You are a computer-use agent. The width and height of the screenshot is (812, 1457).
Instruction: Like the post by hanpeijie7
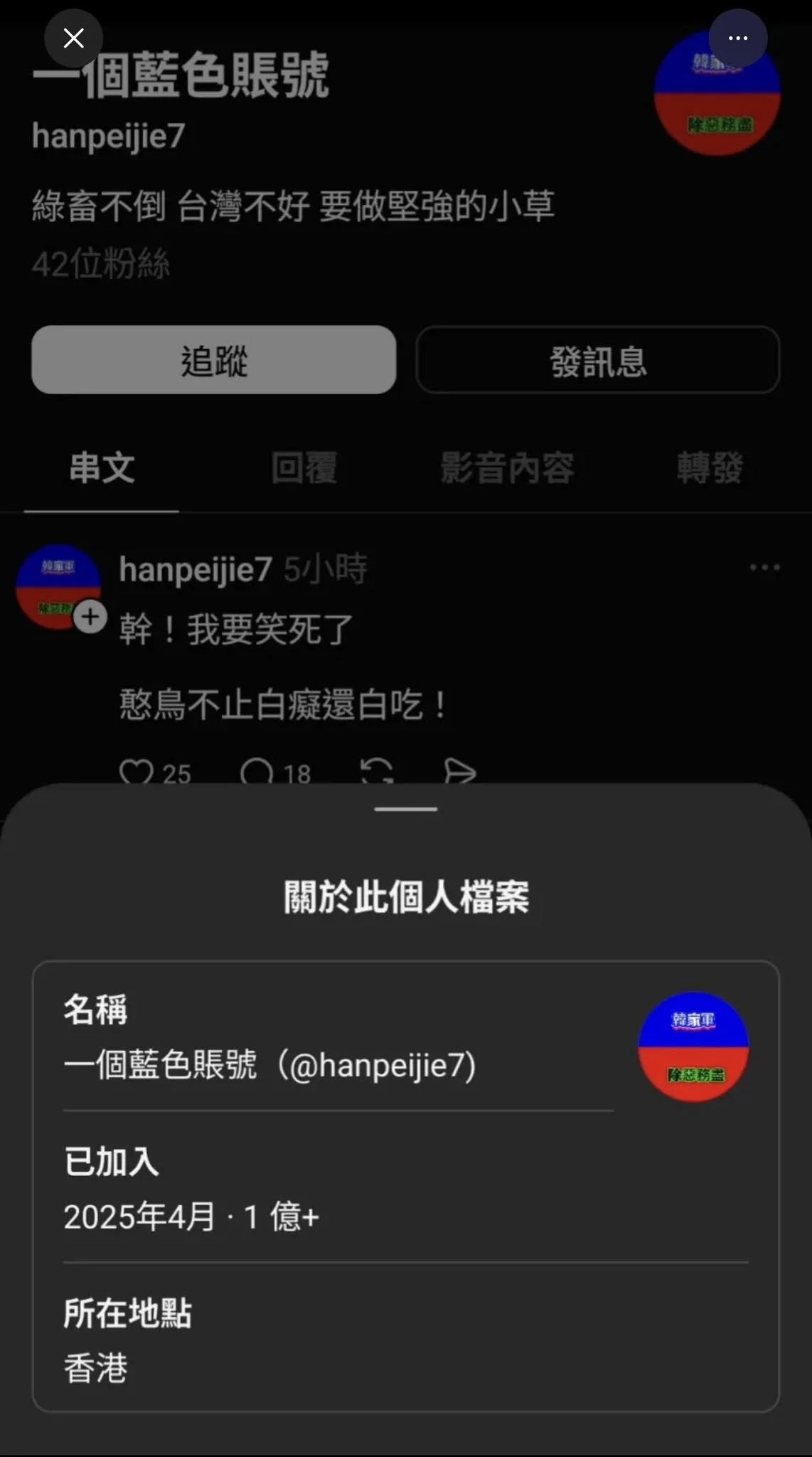pos(137,772)
